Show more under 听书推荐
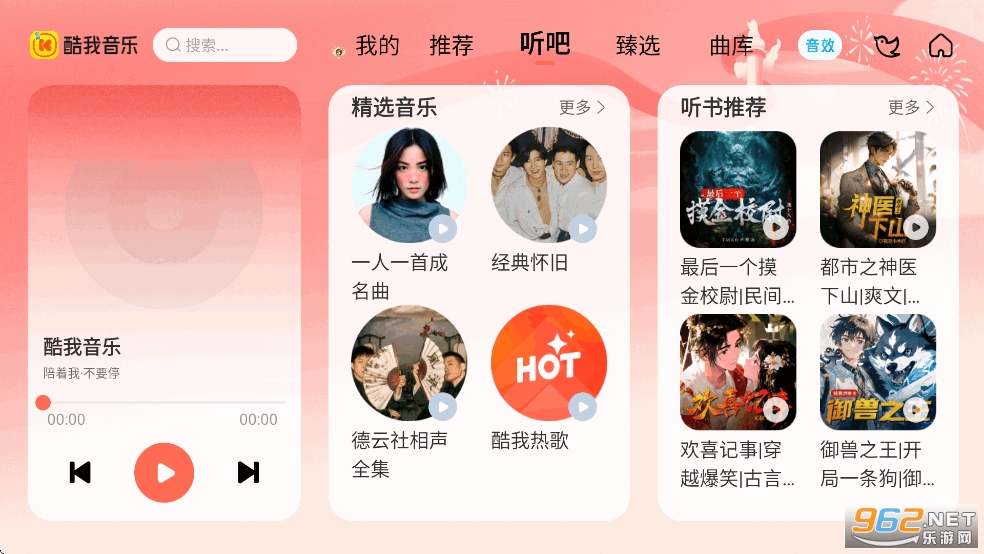 (x=911, y=108)
